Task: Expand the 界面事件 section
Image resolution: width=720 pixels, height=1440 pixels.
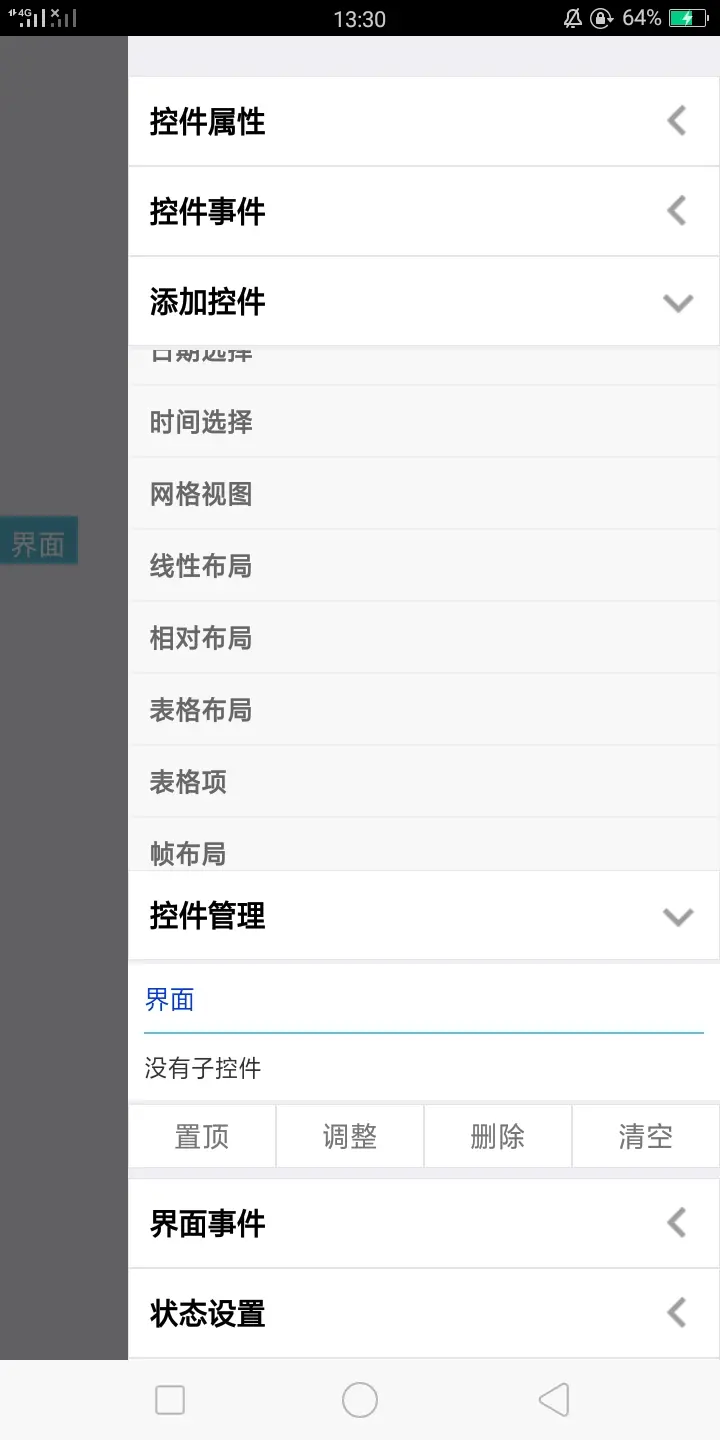Action: pyautogui.click(x=423, y=1224)
